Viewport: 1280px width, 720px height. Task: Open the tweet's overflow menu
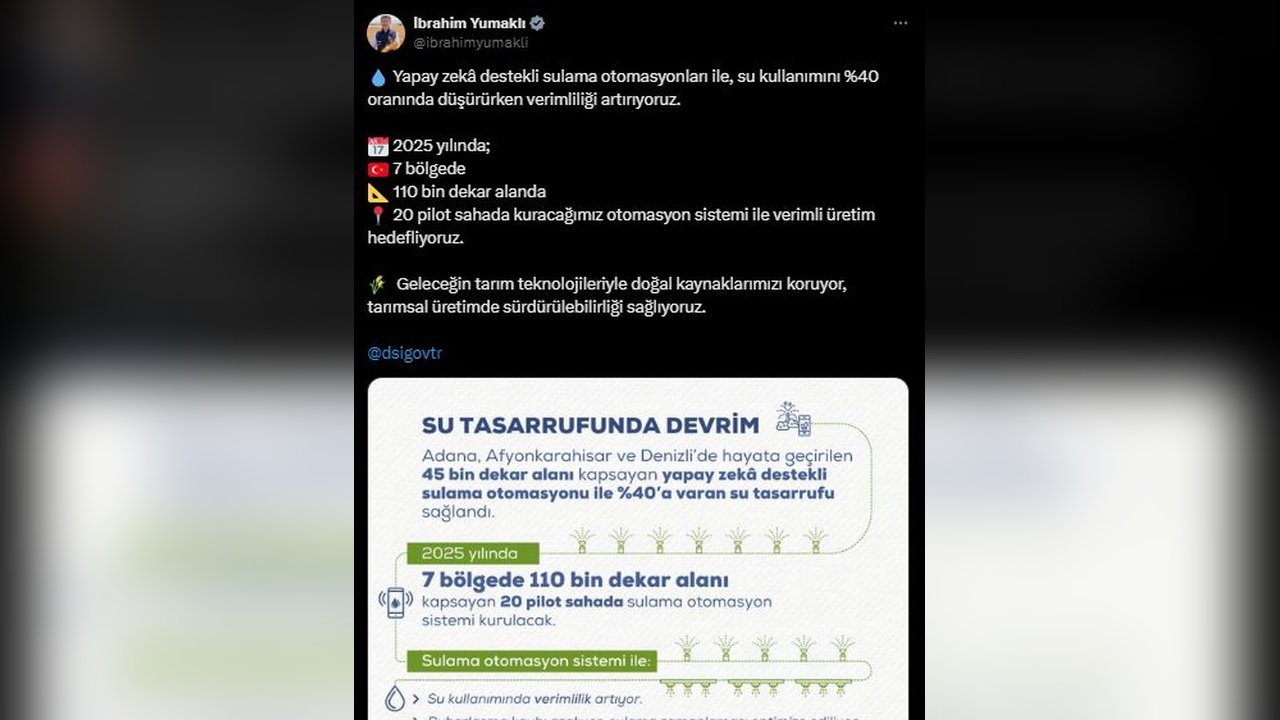(900, 23)
